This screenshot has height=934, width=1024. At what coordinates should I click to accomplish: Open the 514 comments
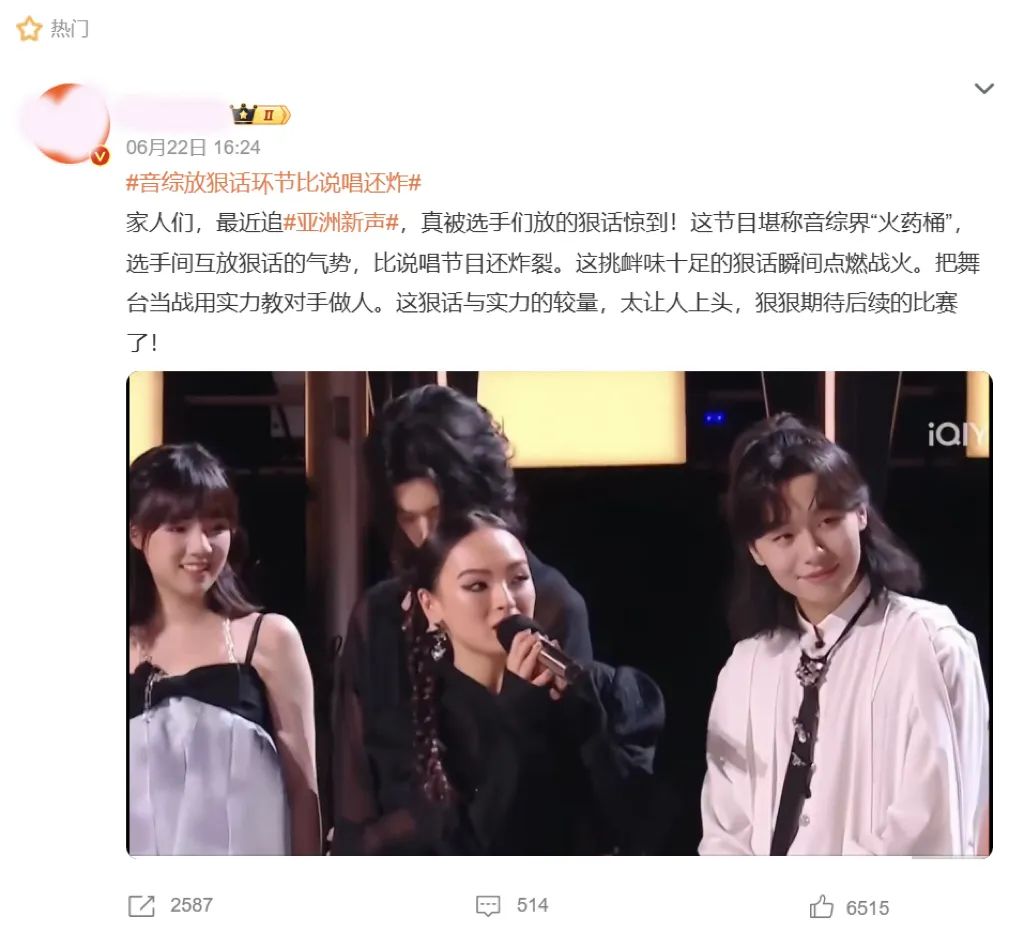click(512, 905)
